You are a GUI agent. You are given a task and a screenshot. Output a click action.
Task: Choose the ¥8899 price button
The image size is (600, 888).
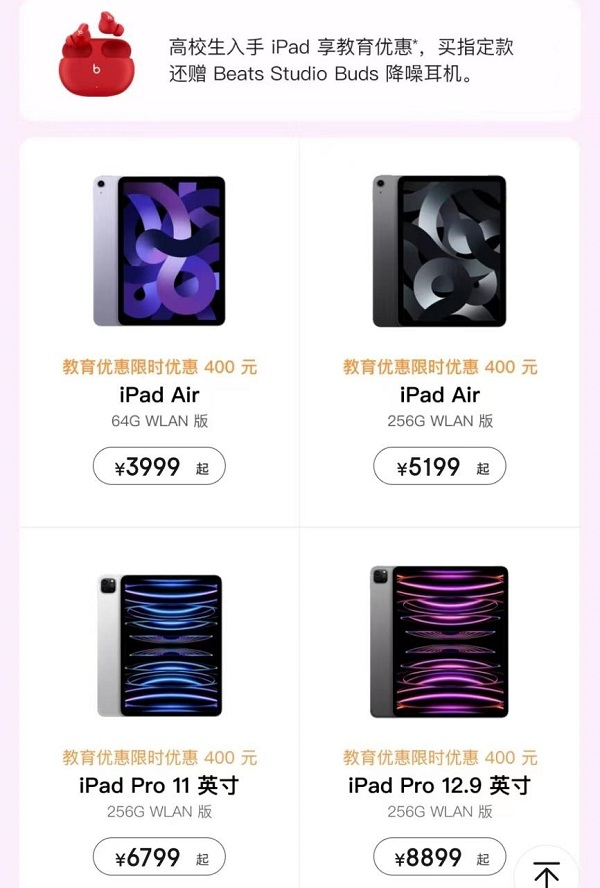(x=440, y=857)
